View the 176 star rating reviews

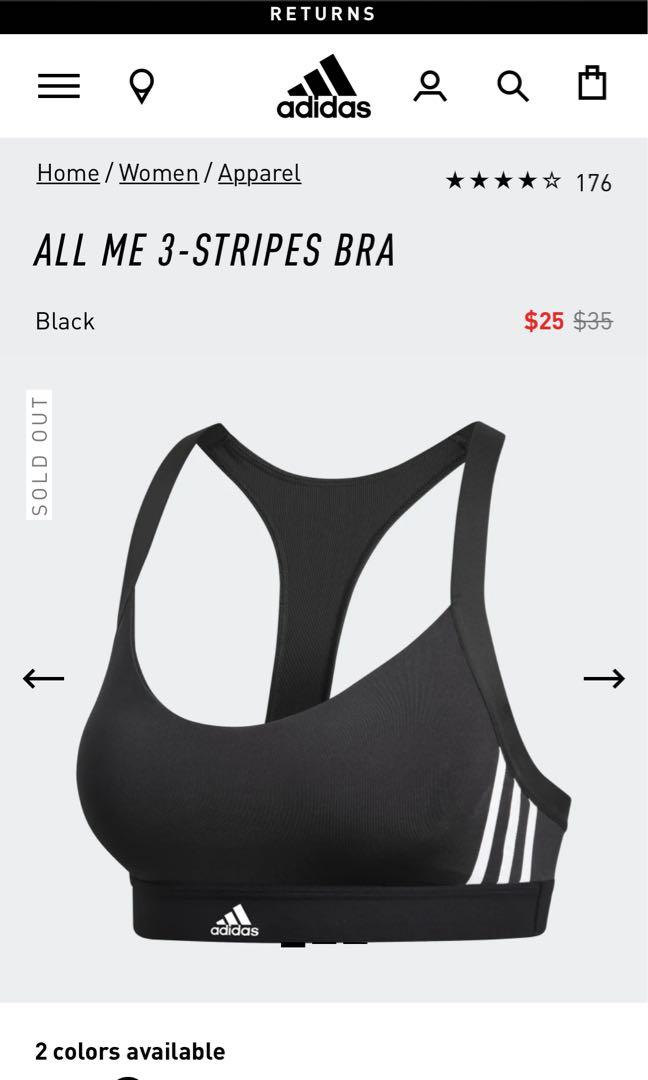527,182
